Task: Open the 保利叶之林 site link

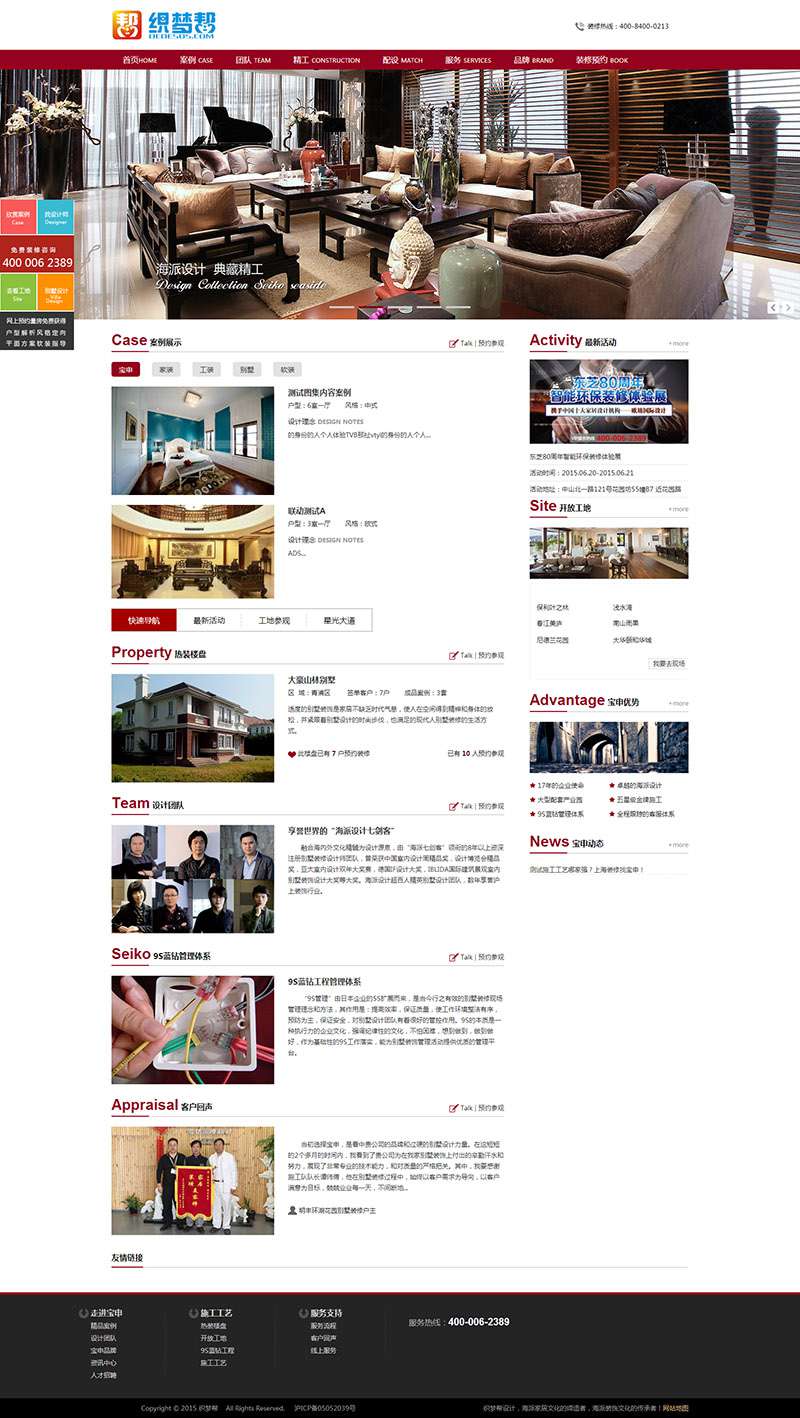Action: click(552, 607)
